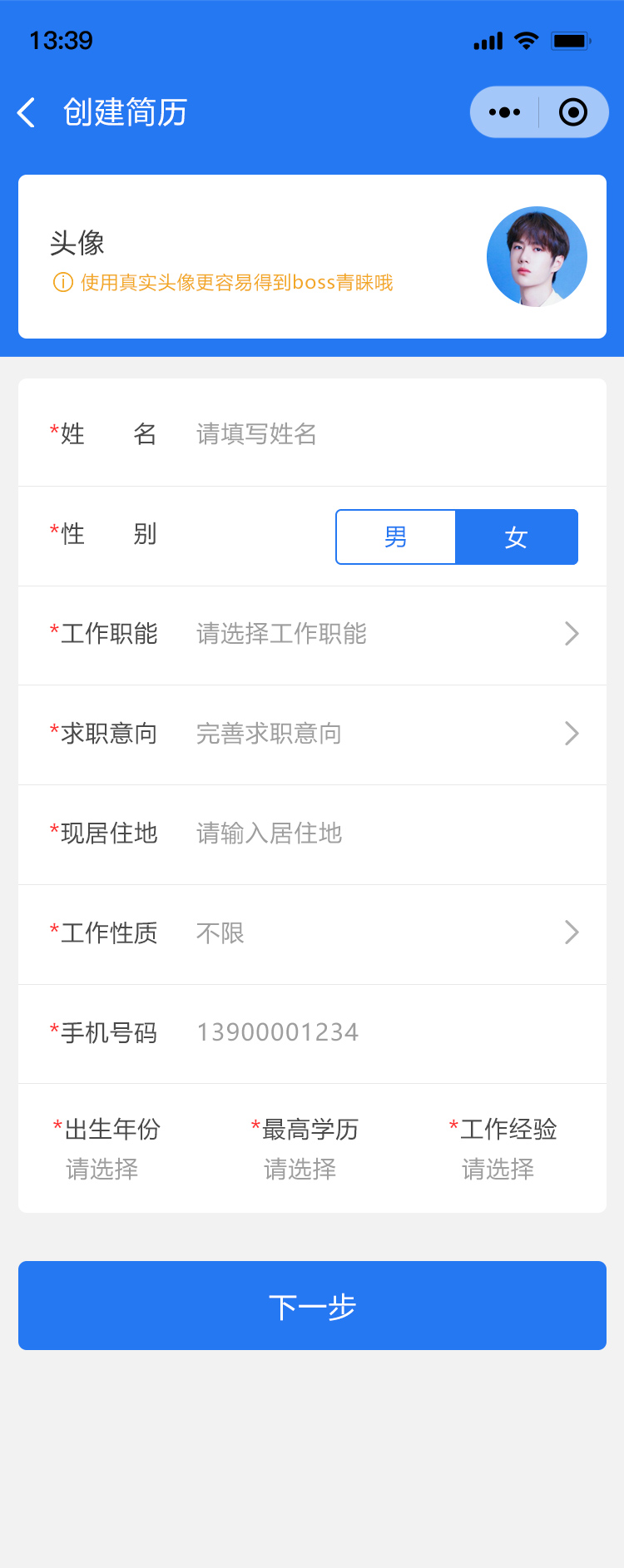Viewport: 624px width, 1568px height.
Task: Open the mini program more-options menu
Action: coord(504,112)
